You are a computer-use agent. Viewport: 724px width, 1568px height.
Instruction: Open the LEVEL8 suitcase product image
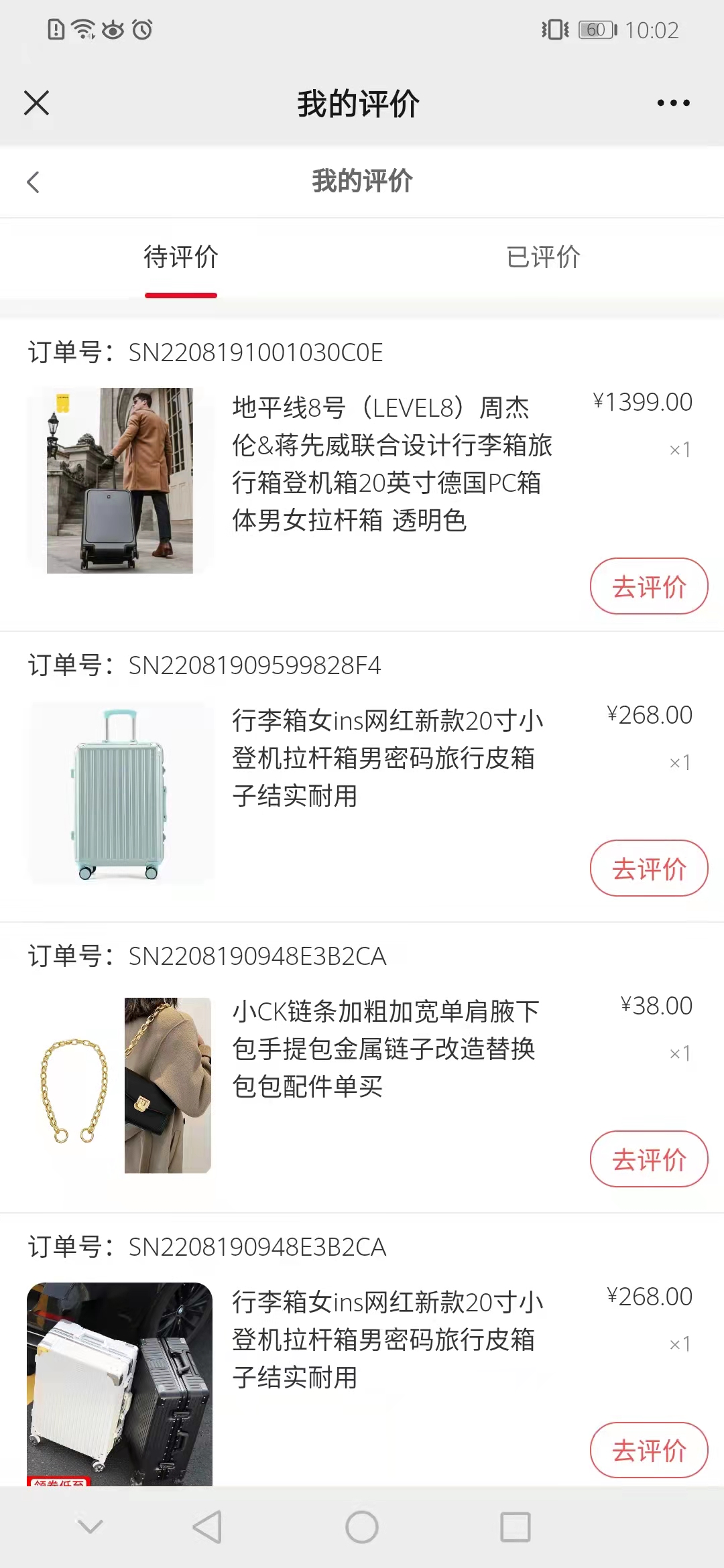coord(120,480)
